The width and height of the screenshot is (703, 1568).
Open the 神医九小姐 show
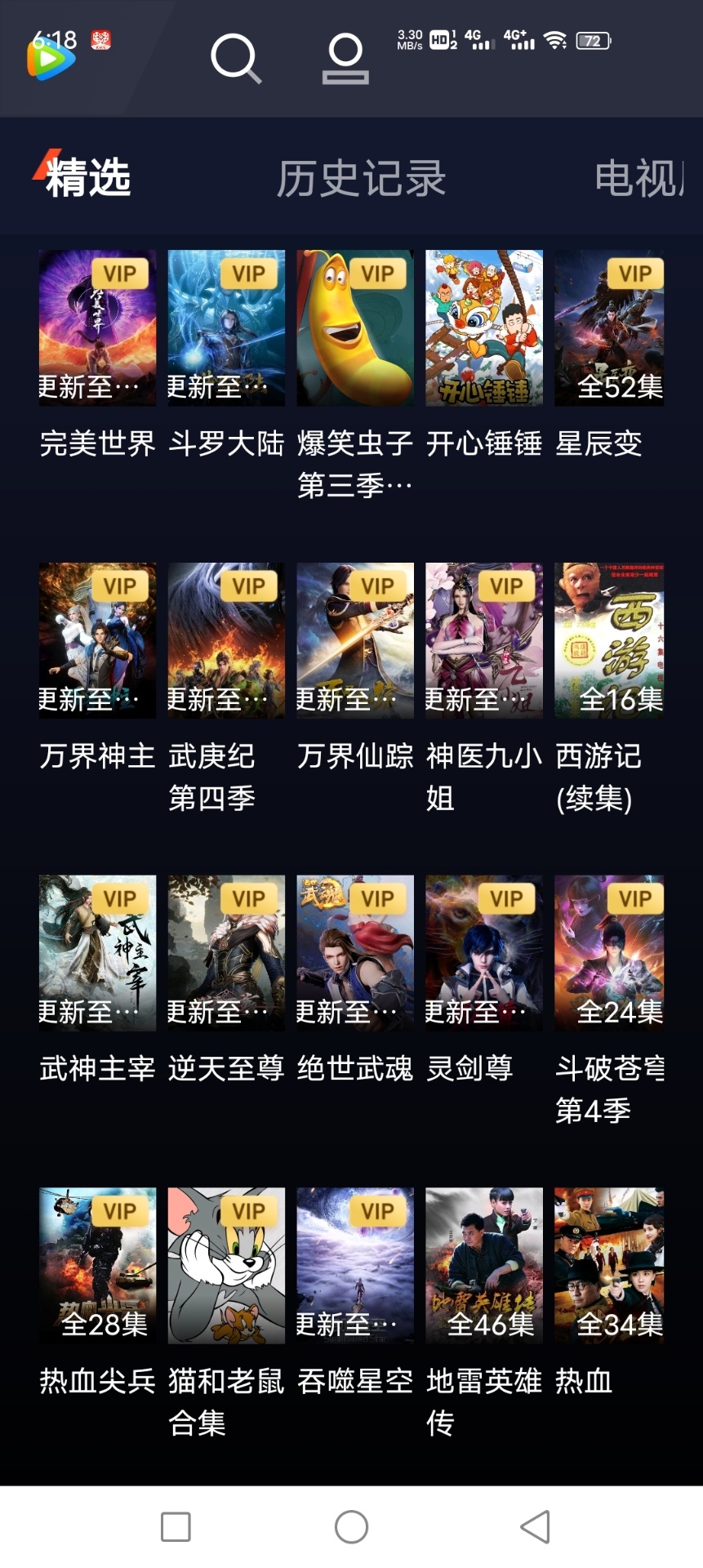pyautogui.click(x=483, y=641)
